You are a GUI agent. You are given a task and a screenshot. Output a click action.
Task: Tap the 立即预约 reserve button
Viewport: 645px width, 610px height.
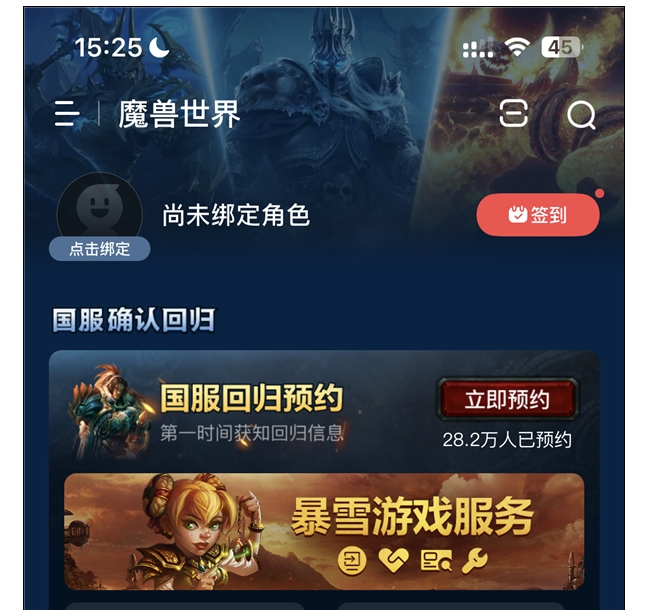pyautogui.click(x=507, y=400)
